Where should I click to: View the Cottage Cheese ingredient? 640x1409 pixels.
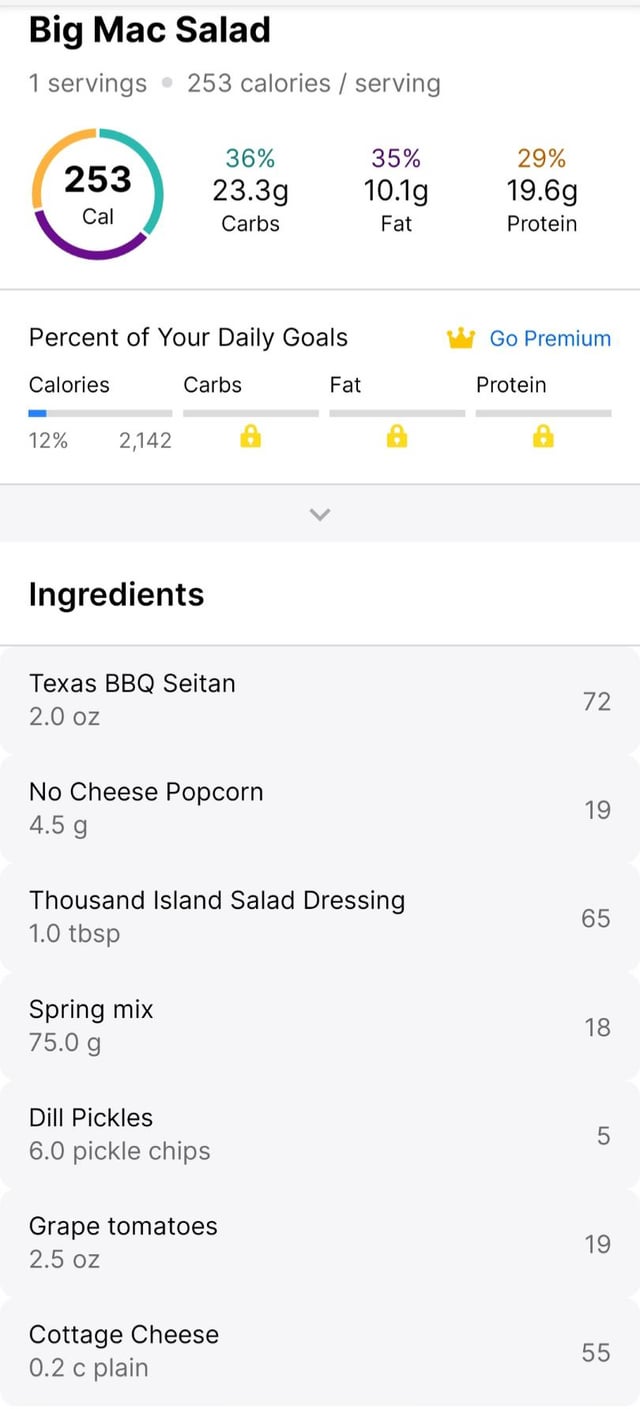[x=320, y=1351]
